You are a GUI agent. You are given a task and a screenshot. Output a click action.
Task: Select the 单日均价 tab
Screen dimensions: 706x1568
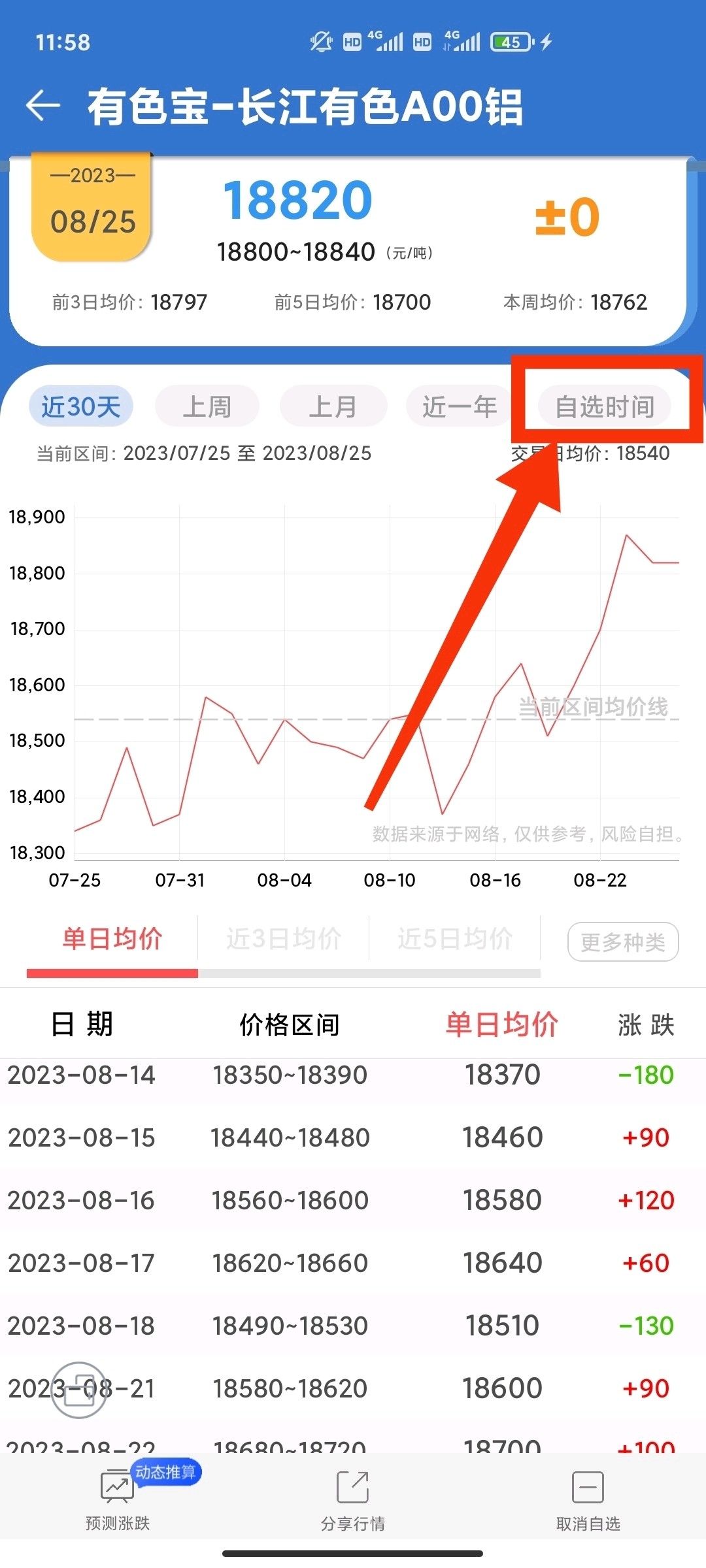click(x=112, y=939)
